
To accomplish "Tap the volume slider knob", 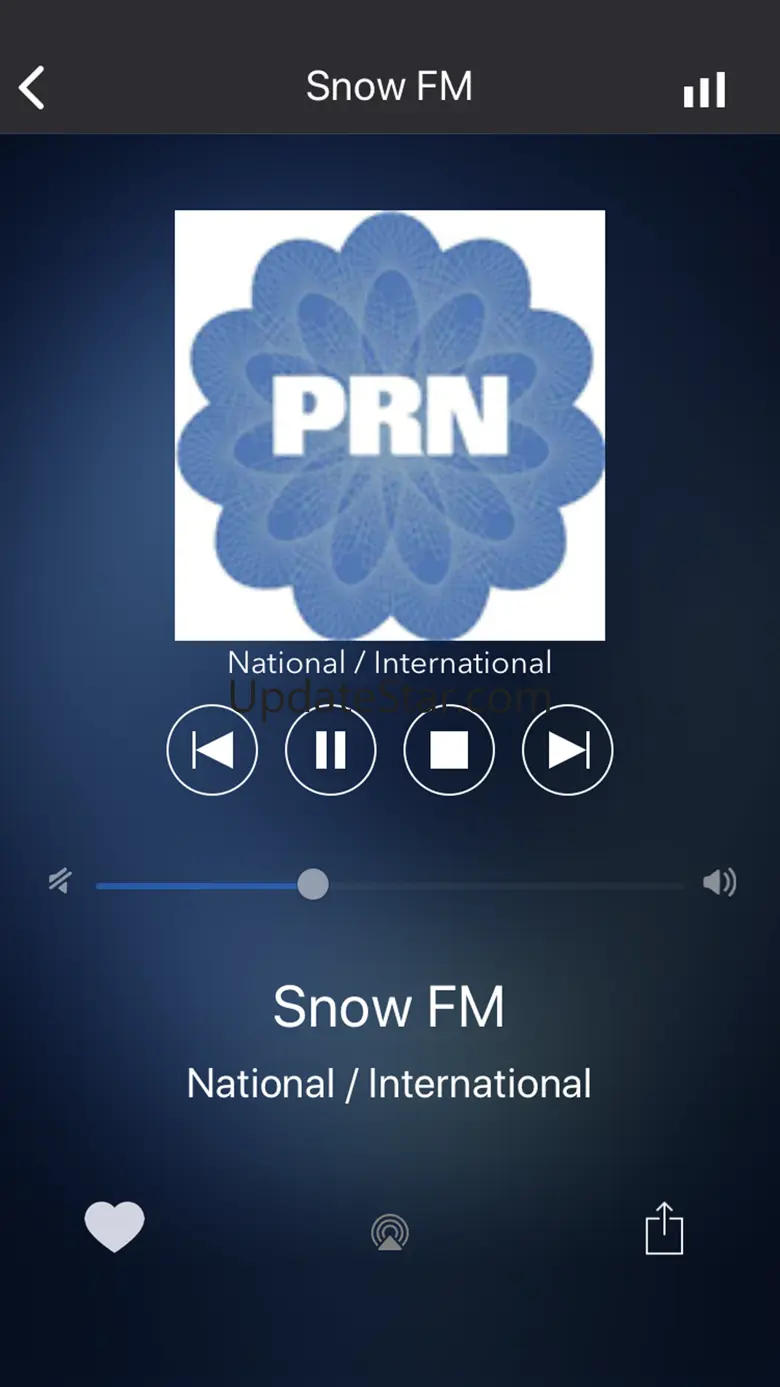I will 313,884.
